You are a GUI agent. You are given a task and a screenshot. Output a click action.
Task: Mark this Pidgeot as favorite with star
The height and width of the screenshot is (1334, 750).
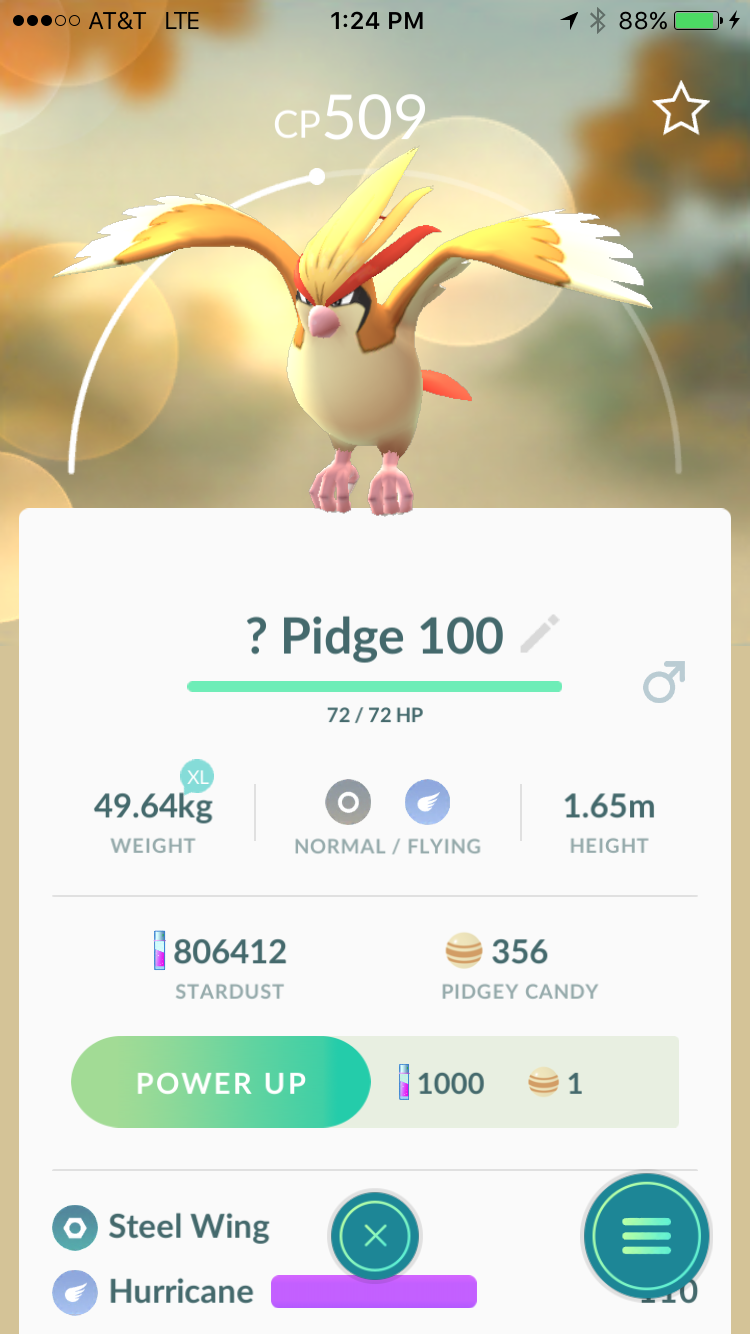coord(681,110)
